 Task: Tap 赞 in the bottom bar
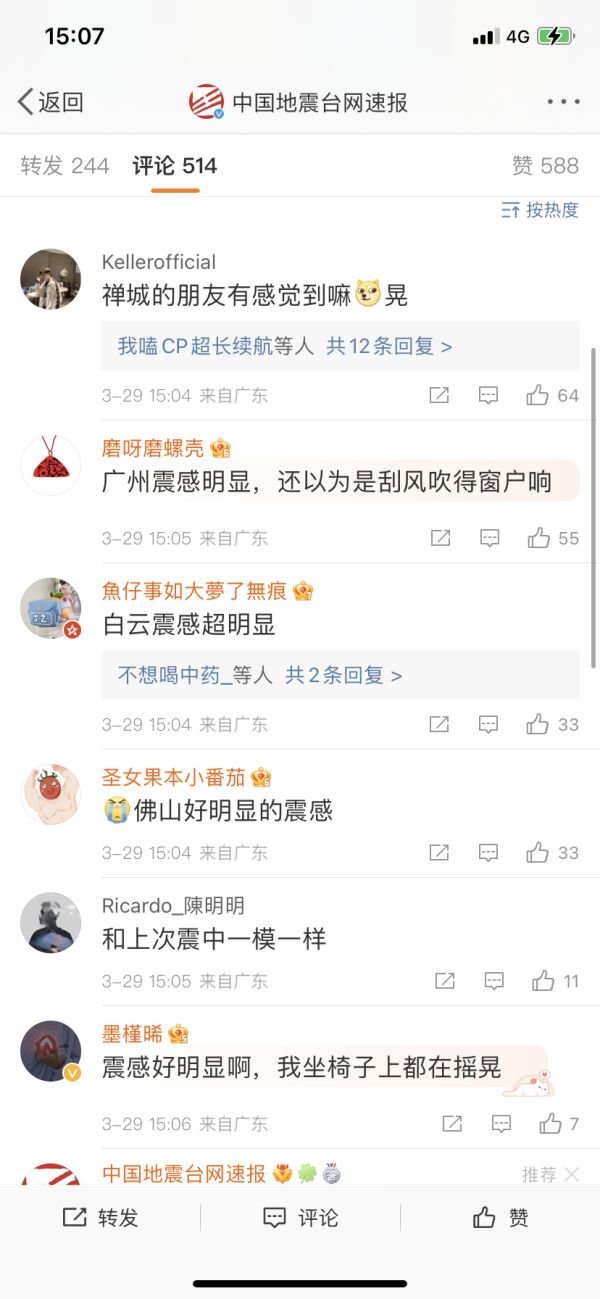tap(500, 1217)
